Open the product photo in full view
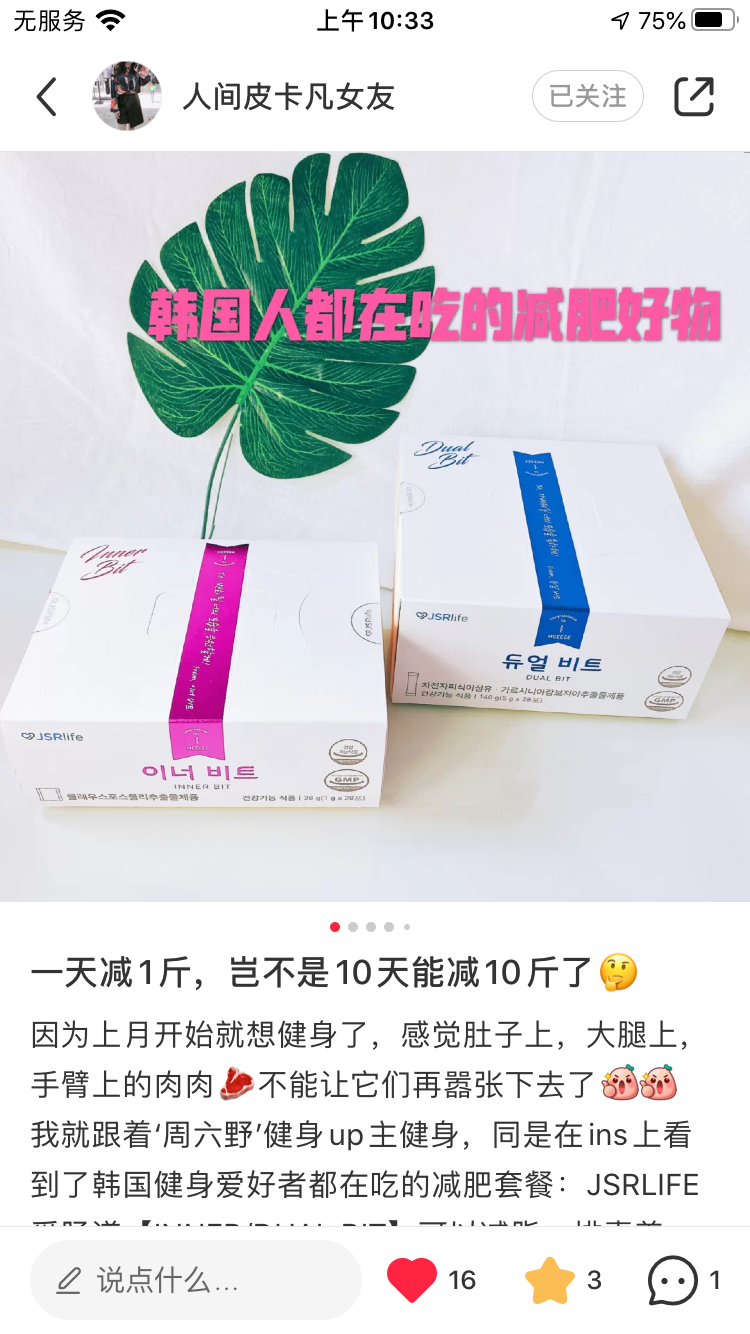 click(x=375, y=526)
